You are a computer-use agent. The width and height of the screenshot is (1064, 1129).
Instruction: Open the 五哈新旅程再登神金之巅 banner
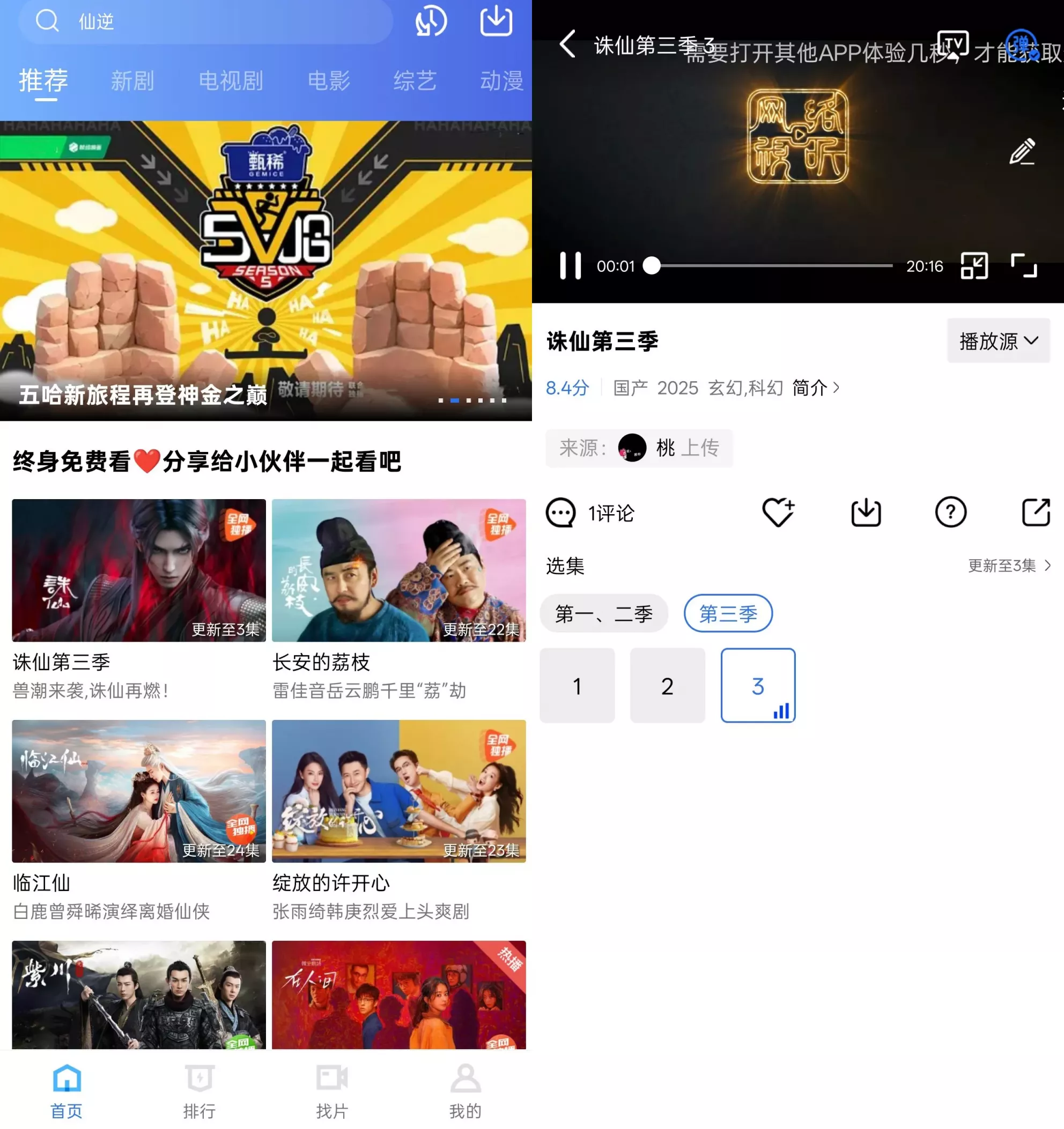[x=266, y=270]
